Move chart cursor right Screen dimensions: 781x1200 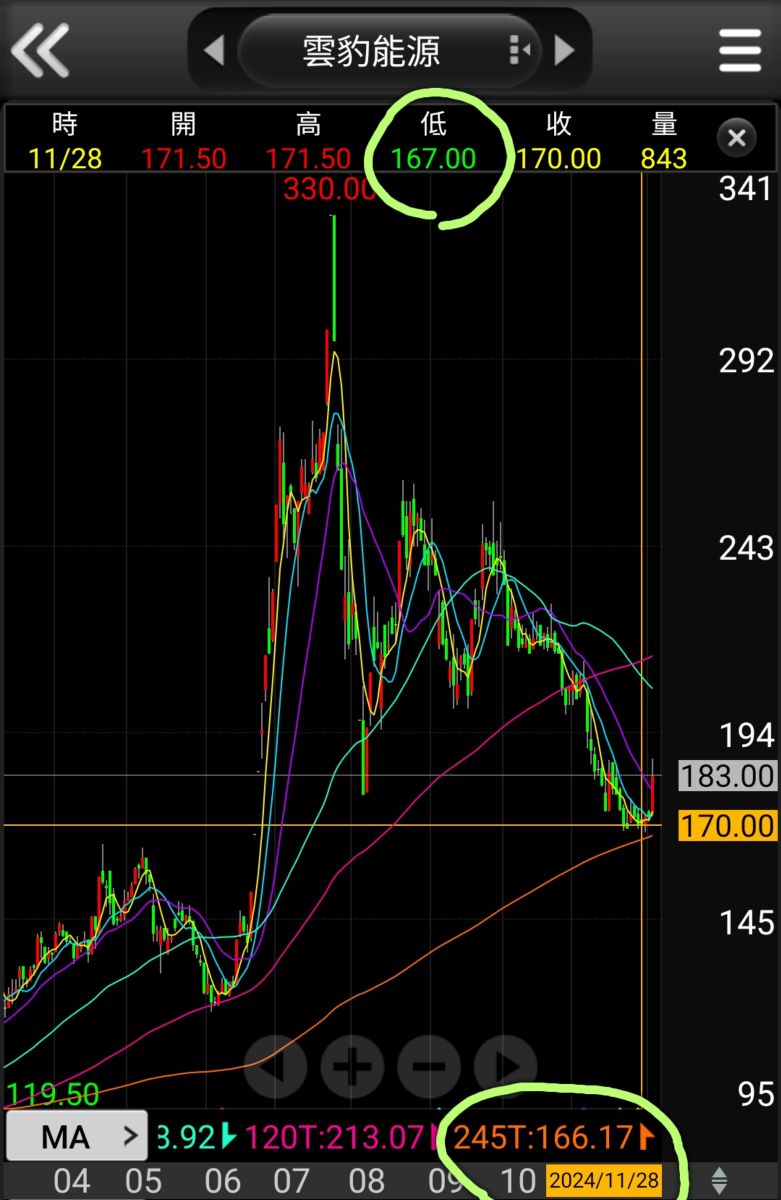tap(505, 1066)
